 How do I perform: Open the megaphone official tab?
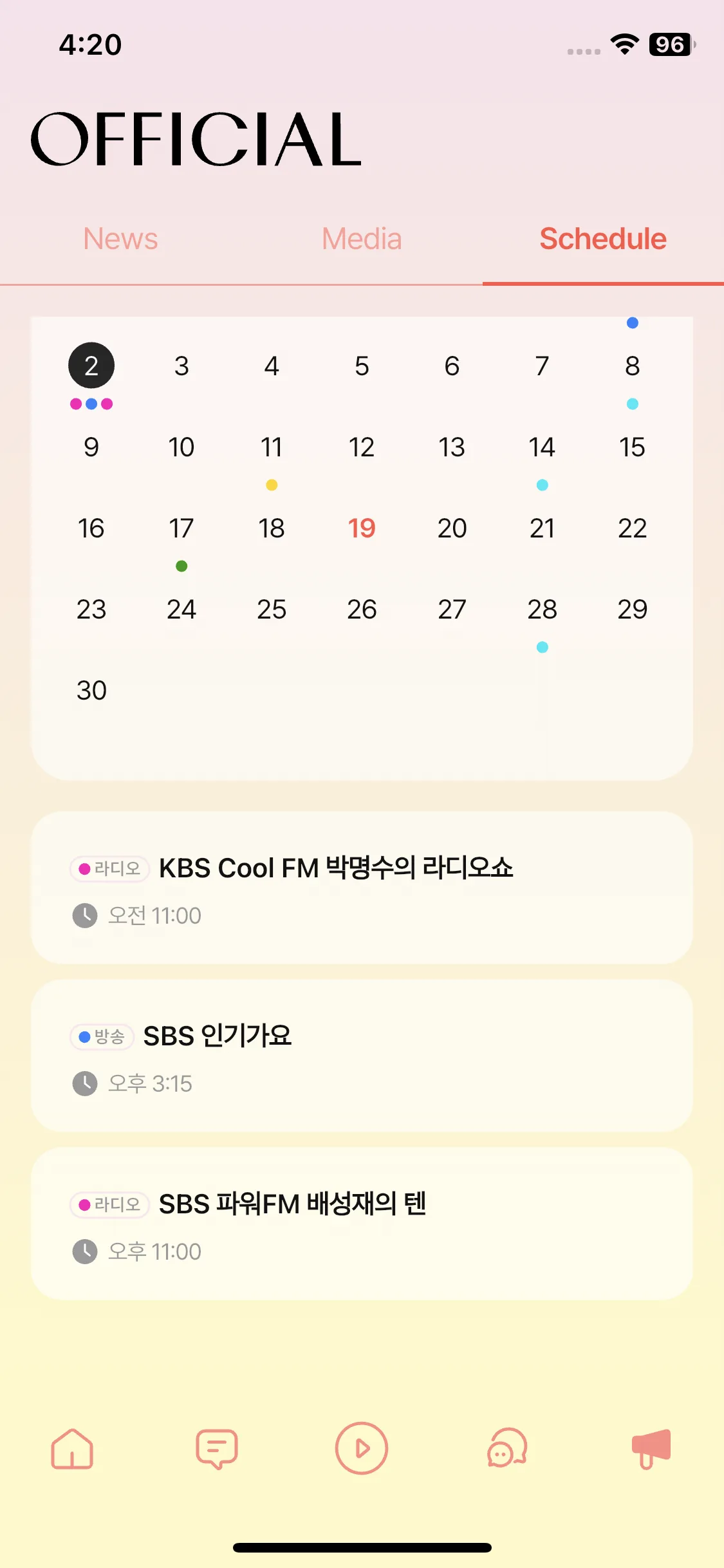(651, 1448)
